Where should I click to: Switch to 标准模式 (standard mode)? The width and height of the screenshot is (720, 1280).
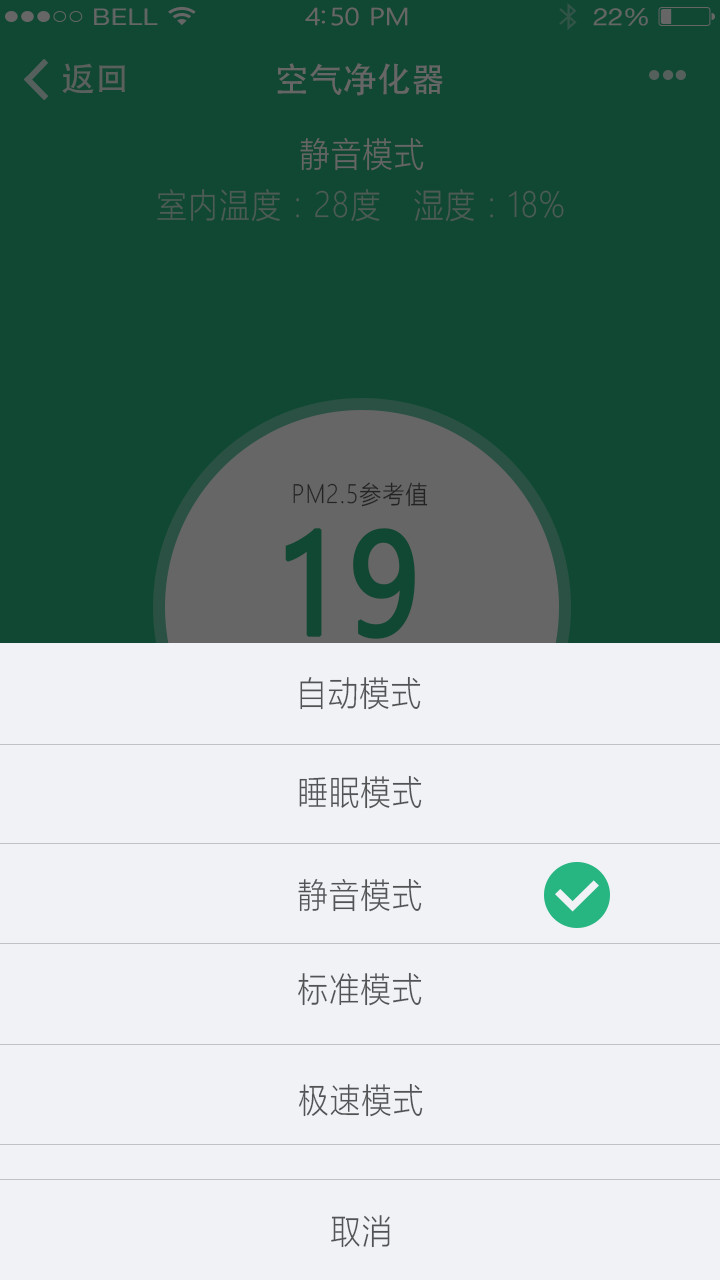click(360, 991)
